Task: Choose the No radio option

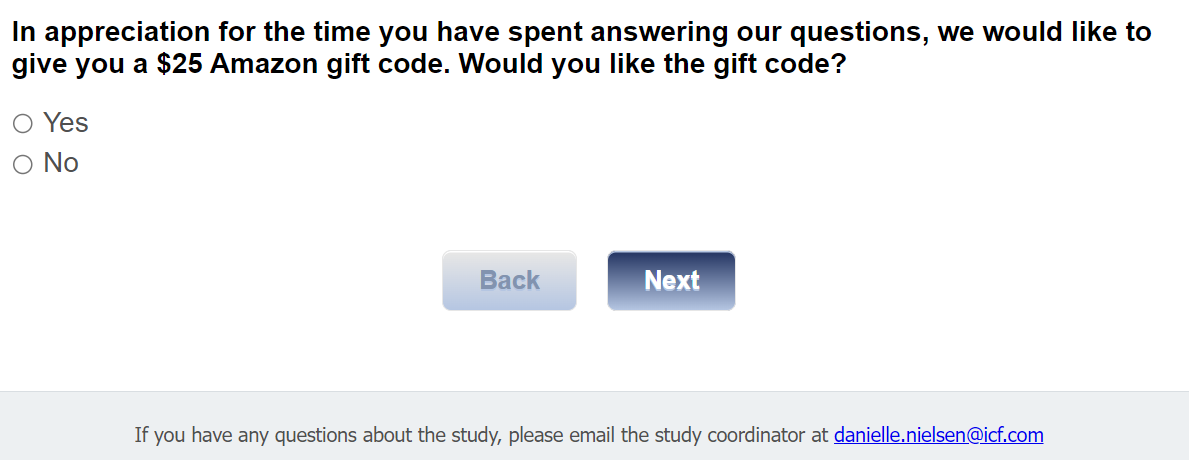Action: click(x=22, y=165)
